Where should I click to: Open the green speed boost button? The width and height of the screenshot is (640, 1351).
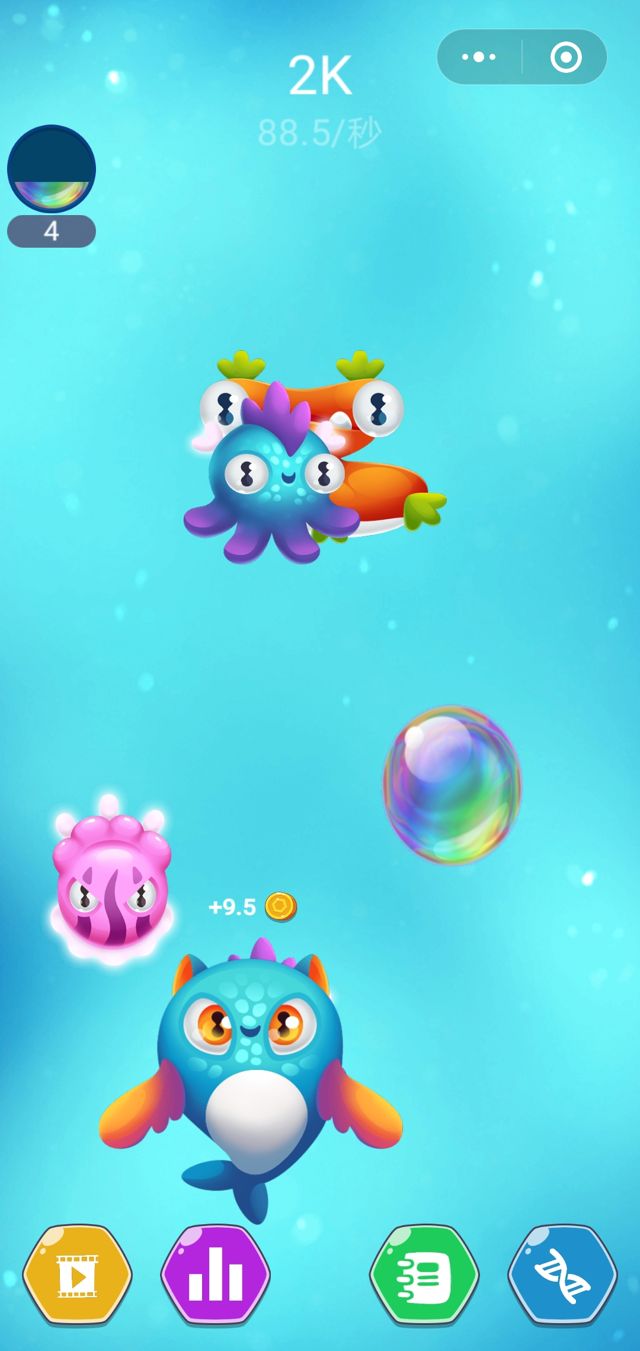424,1275
